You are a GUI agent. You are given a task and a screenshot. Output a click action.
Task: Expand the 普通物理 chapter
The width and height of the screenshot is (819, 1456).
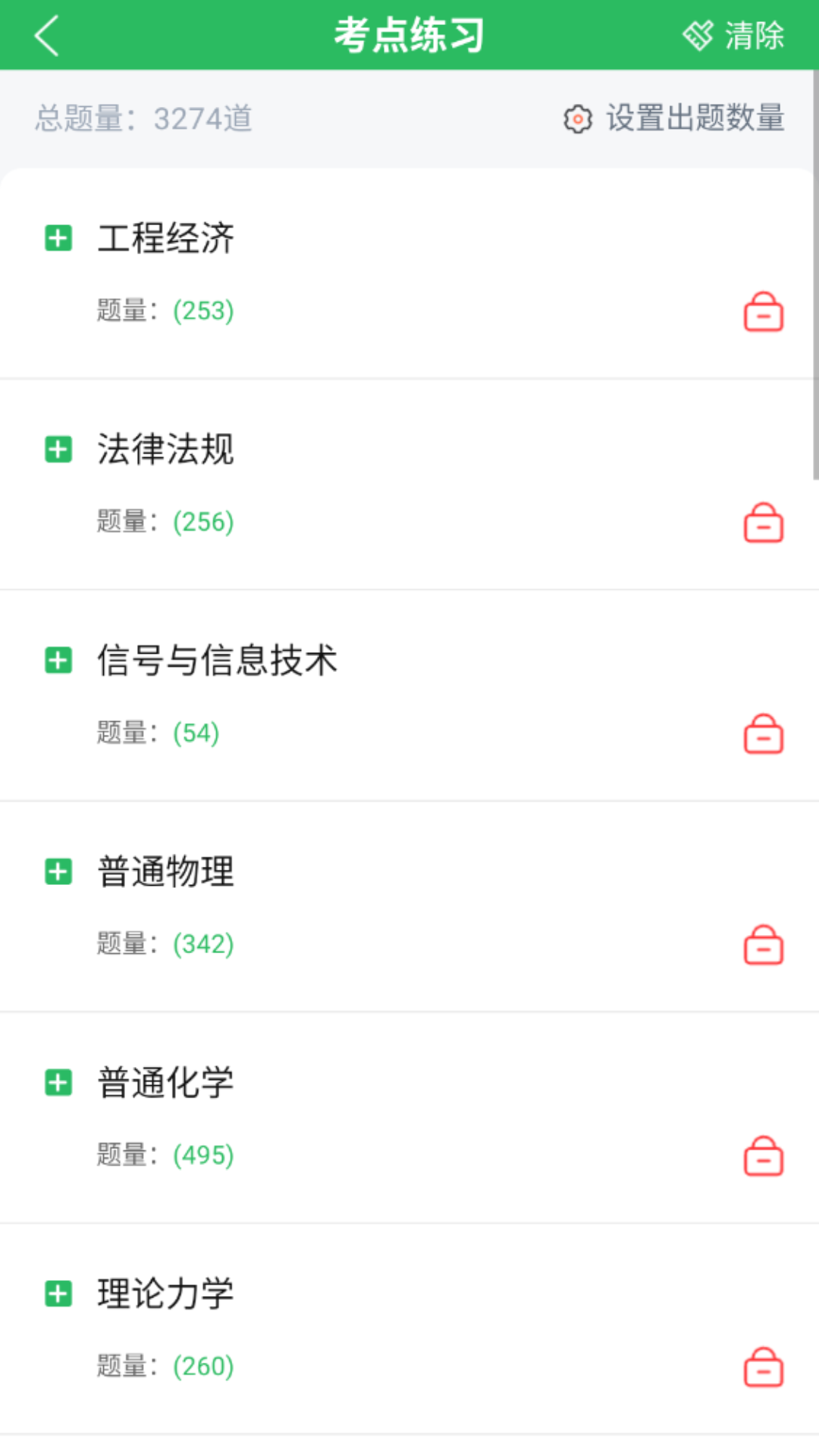pyautogui.click(x=58, y=871)
